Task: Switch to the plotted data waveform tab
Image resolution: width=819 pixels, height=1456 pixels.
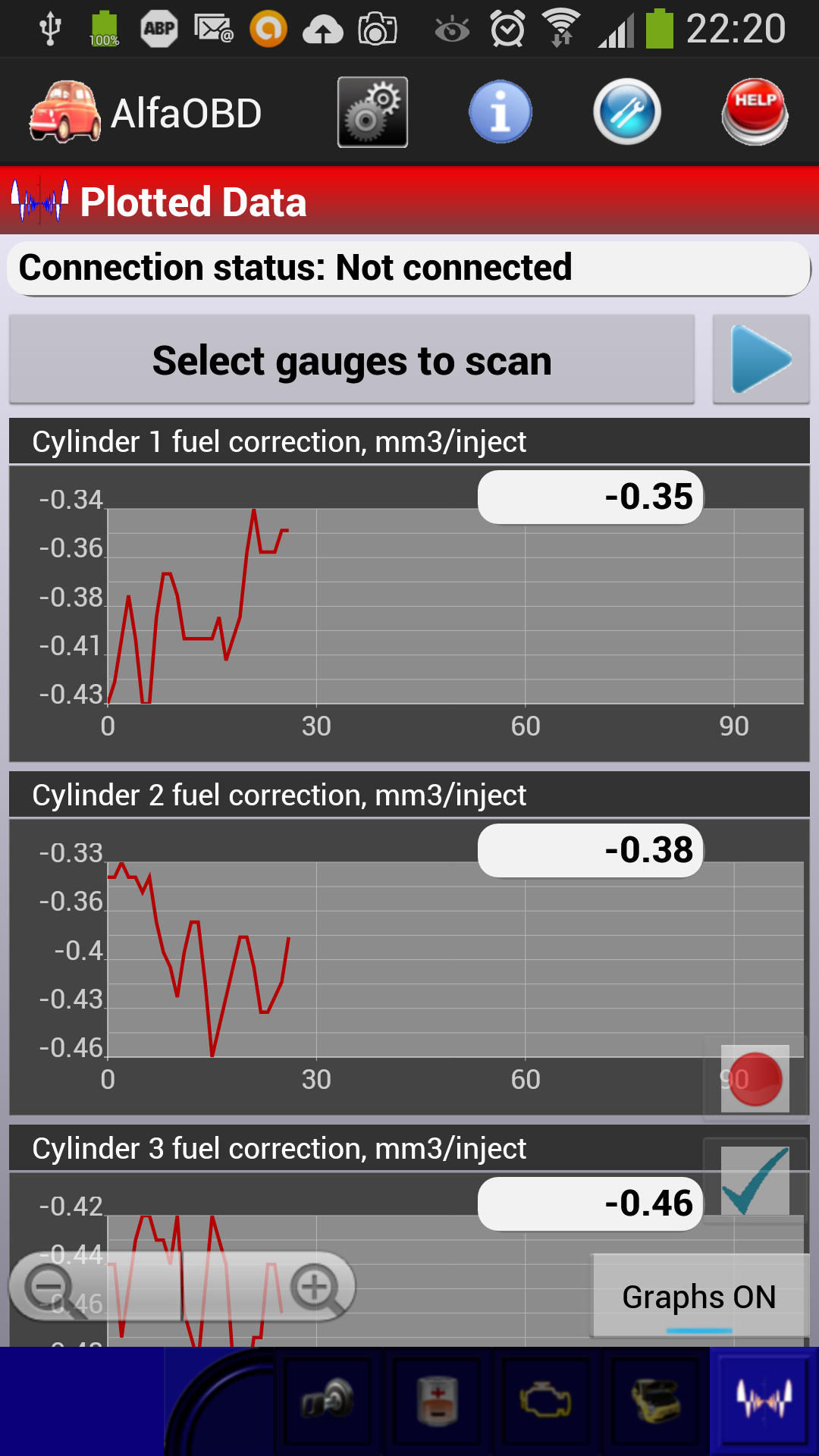Action: (764, 1398)
